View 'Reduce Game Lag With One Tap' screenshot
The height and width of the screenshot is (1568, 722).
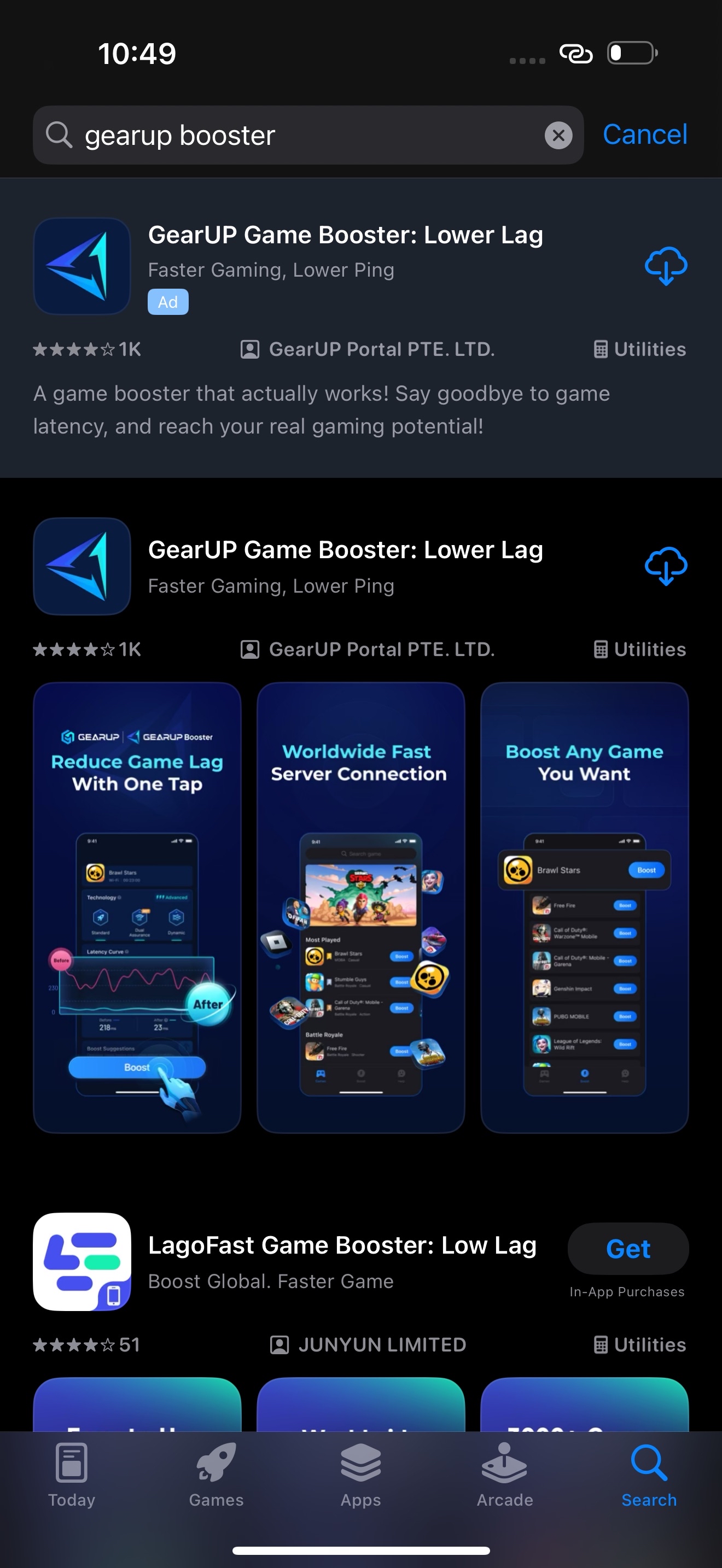point(137,907)
